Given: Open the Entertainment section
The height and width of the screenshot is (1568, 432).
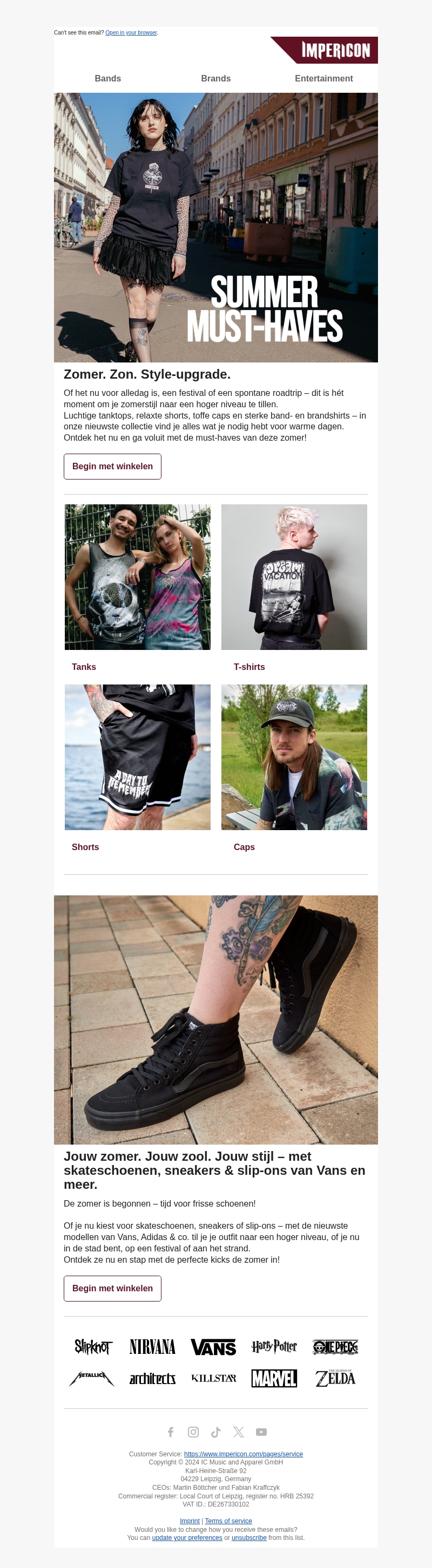Looking at the screenshot, I should click(323, 79).
